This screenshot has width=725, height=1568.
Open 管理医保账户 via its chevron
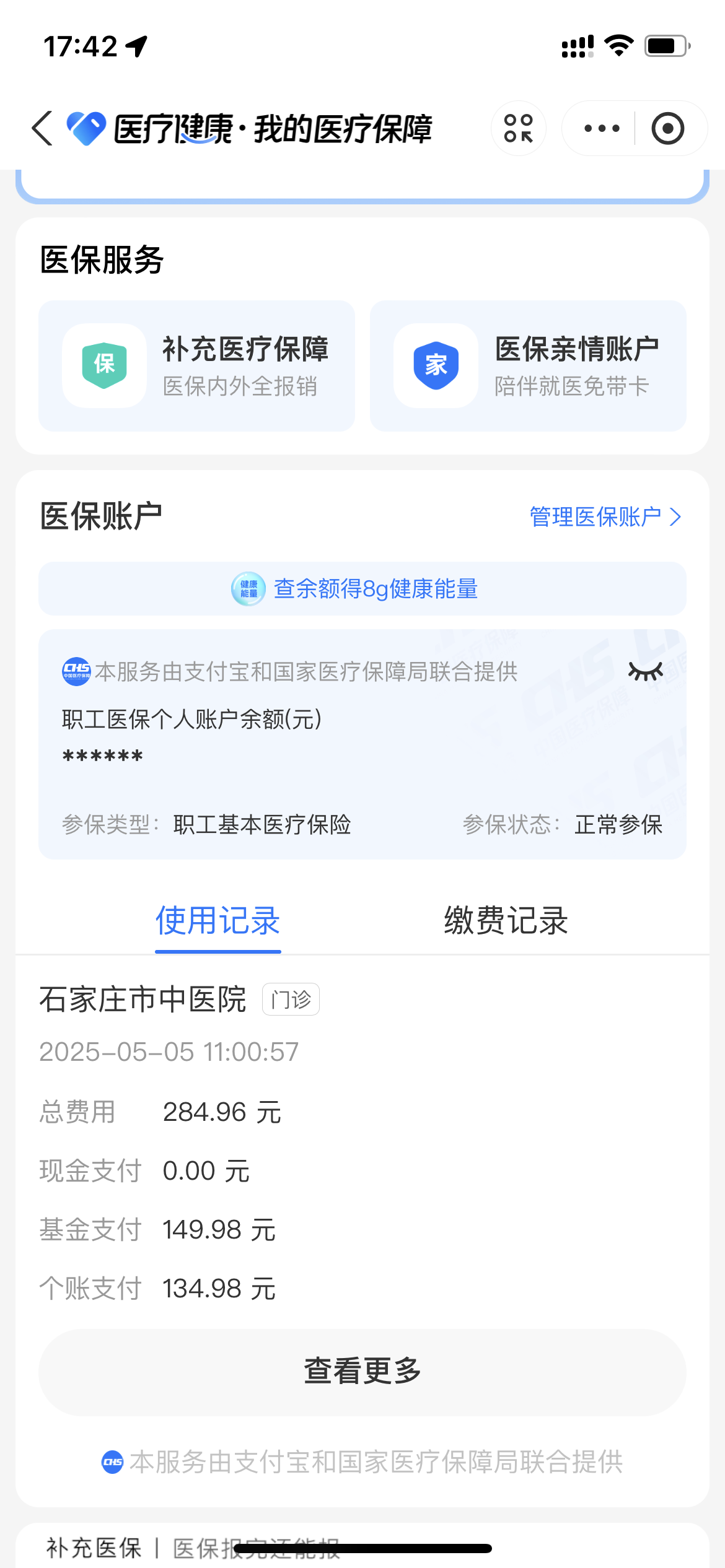point(675,516)
